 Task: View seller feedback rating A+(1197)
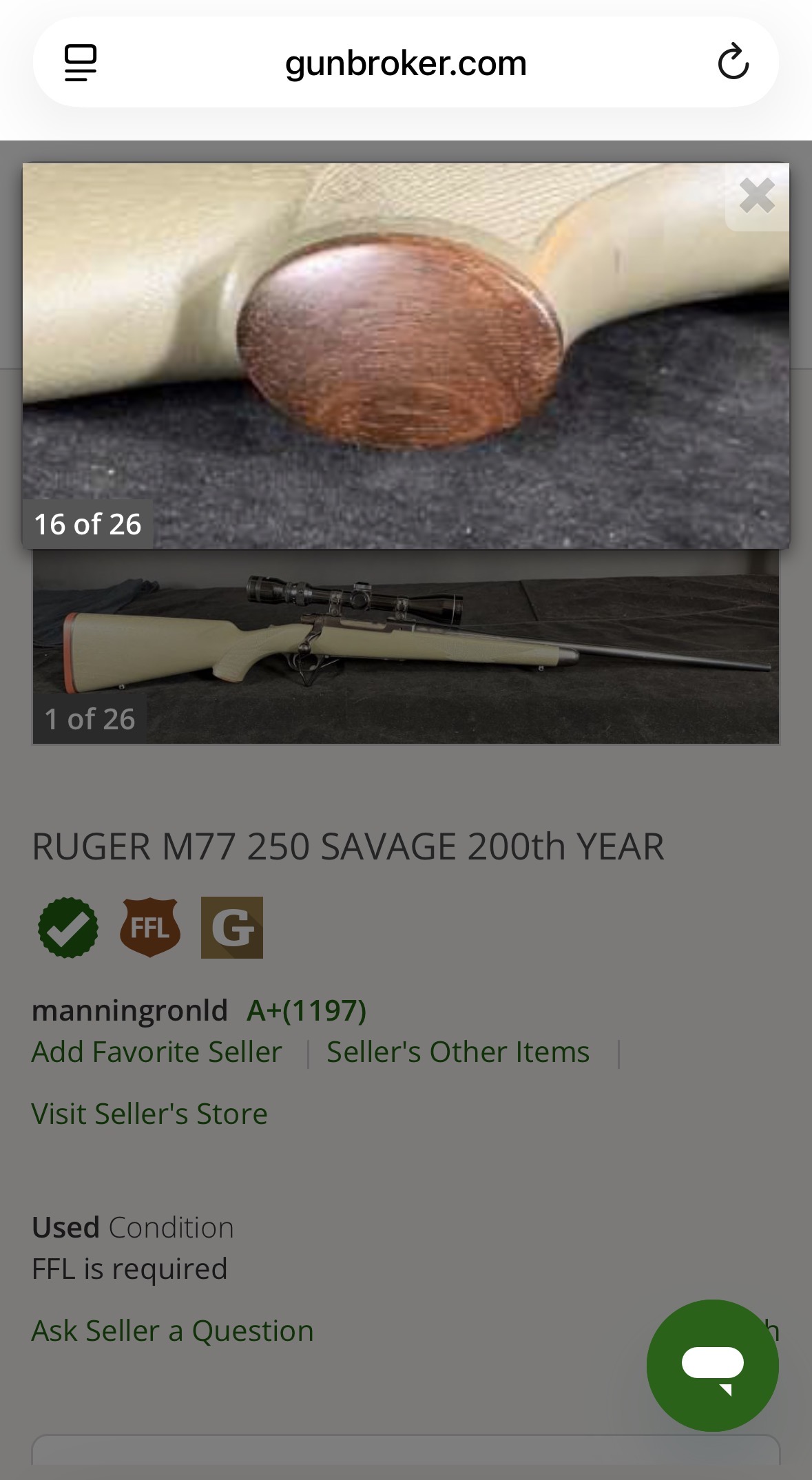tap(306, 1010)
